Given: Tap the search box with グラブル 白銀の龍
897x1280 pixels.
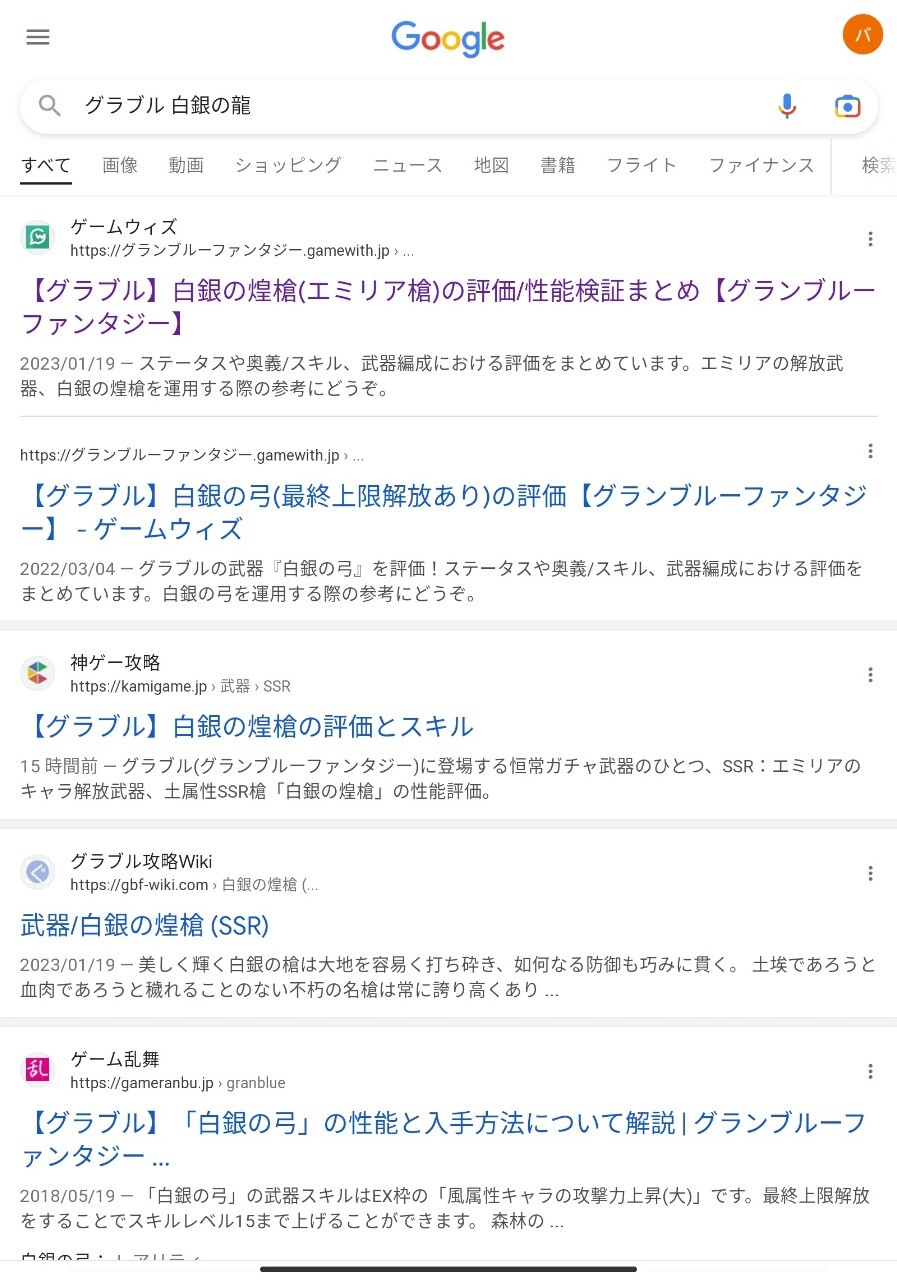Looking at the screenshot, I should pos(400,106).
